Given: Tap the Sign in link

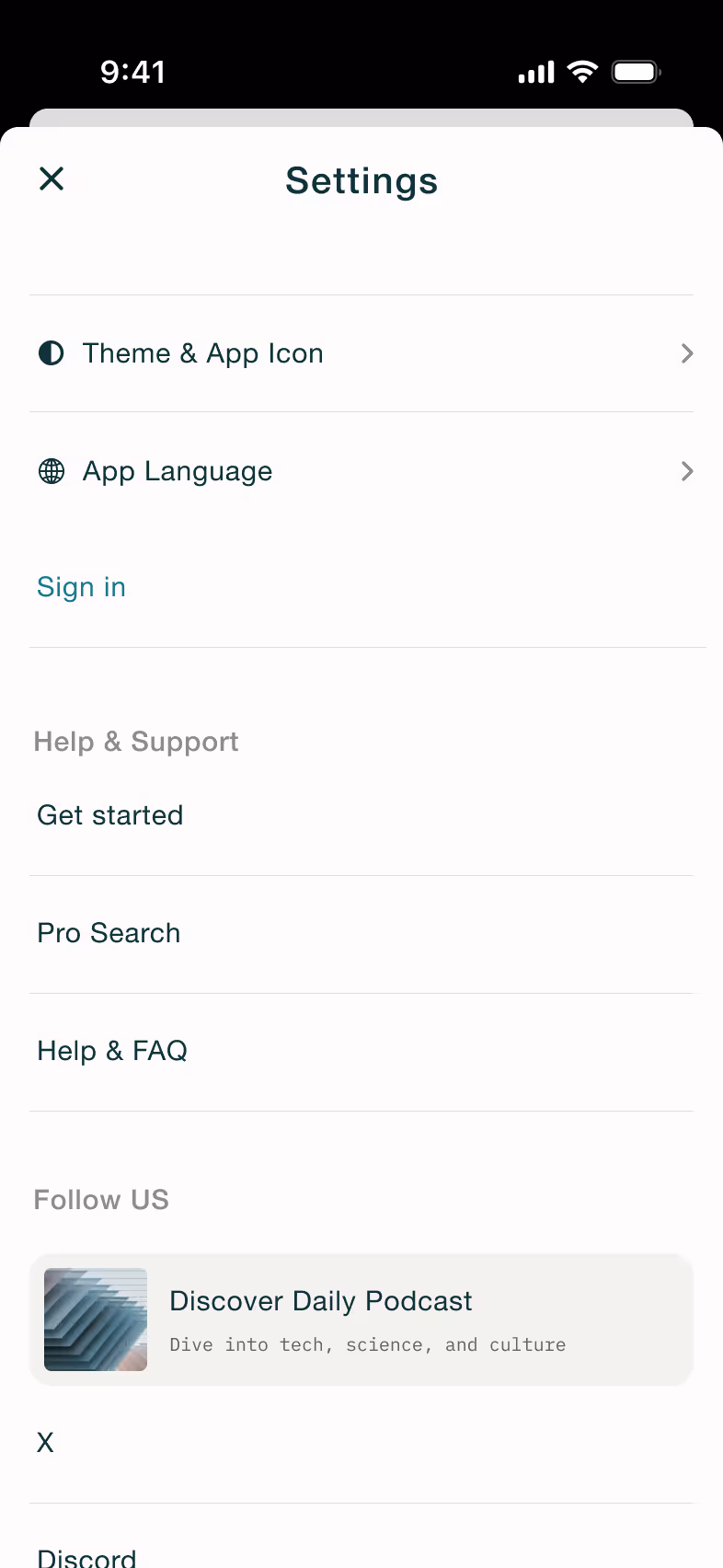Looking at the screenshot, I should point(81,587).
